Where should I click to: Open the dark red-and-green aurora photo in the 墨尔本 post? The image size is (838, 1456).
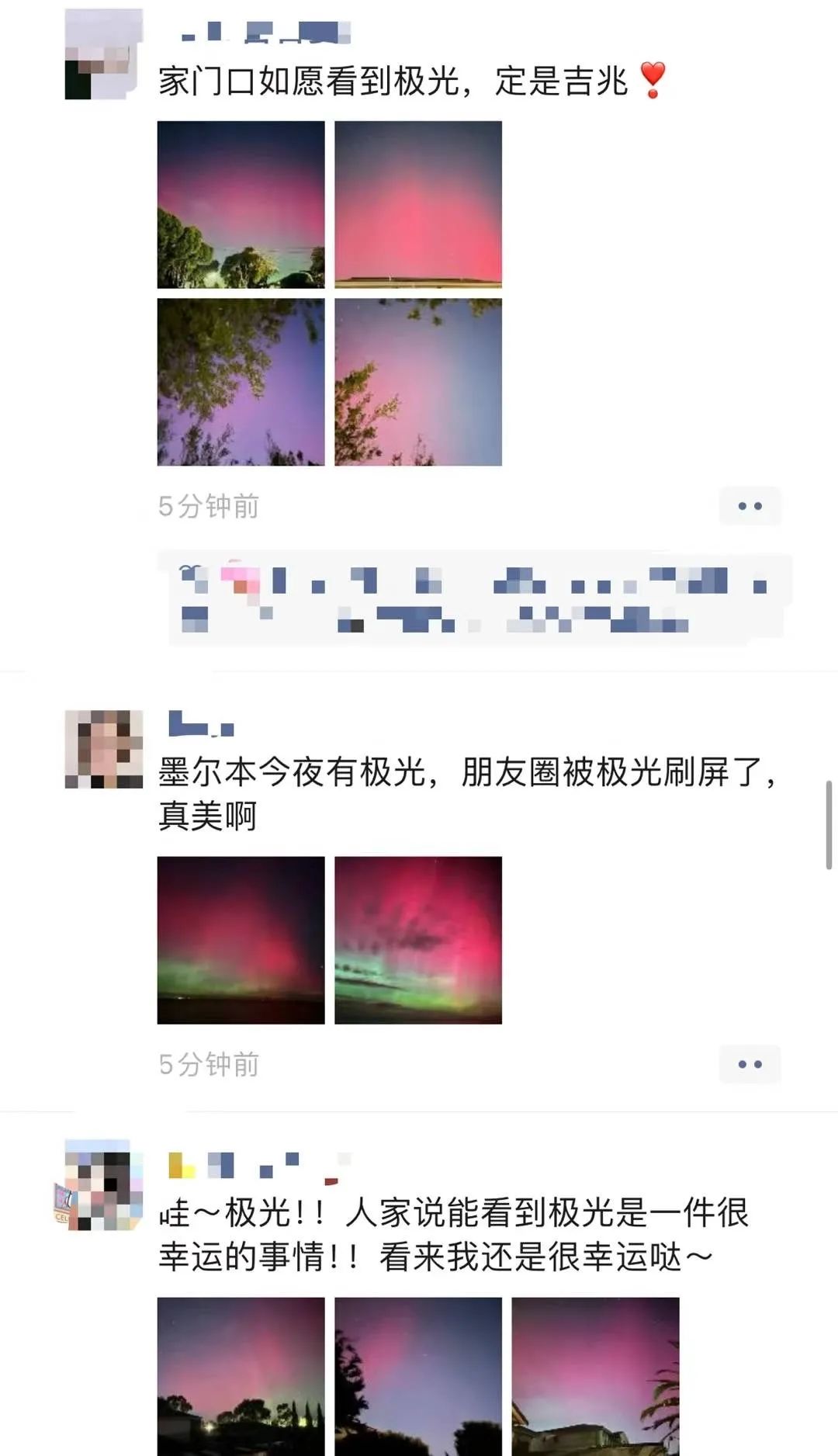[241, 940]
